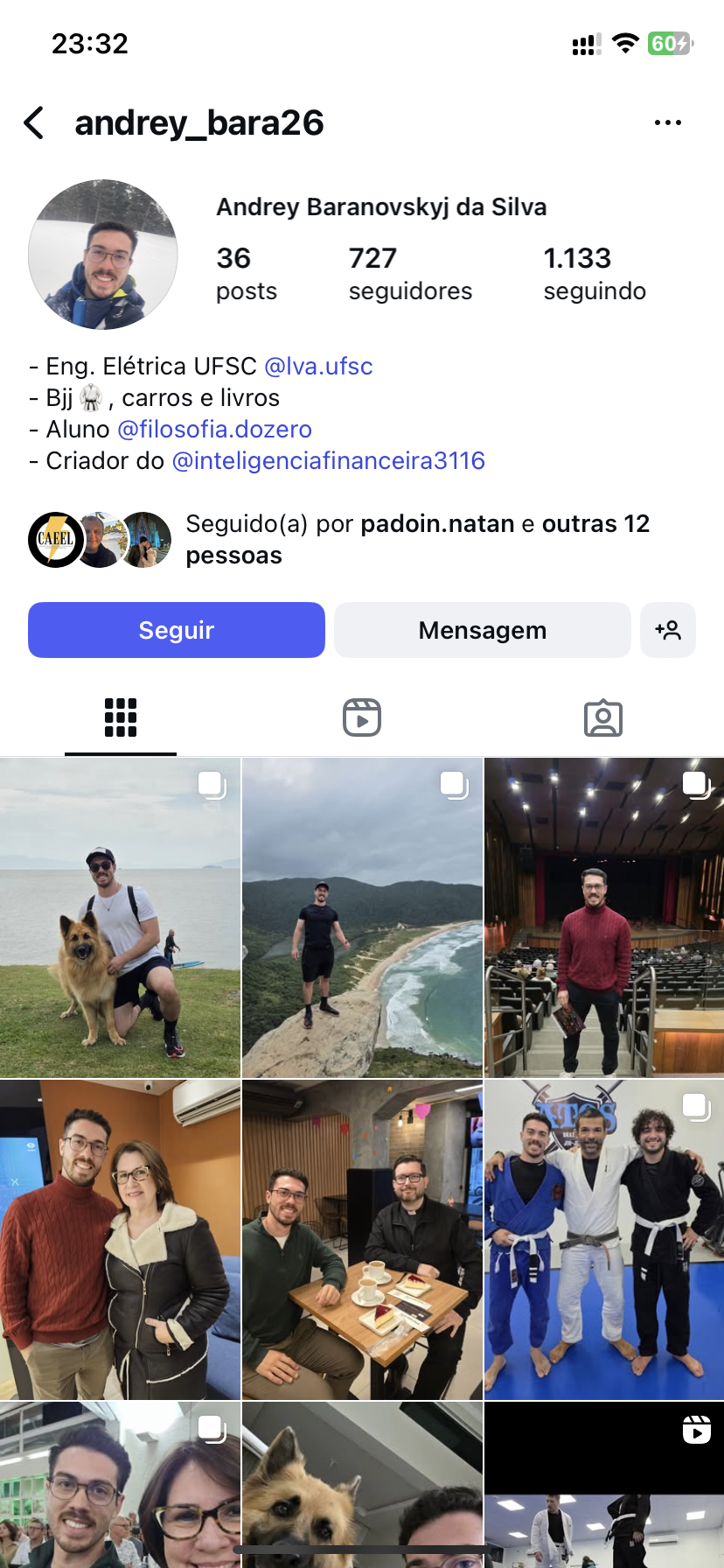Open the auditorium post with red sweater
724x1568 pixels.
603,919
